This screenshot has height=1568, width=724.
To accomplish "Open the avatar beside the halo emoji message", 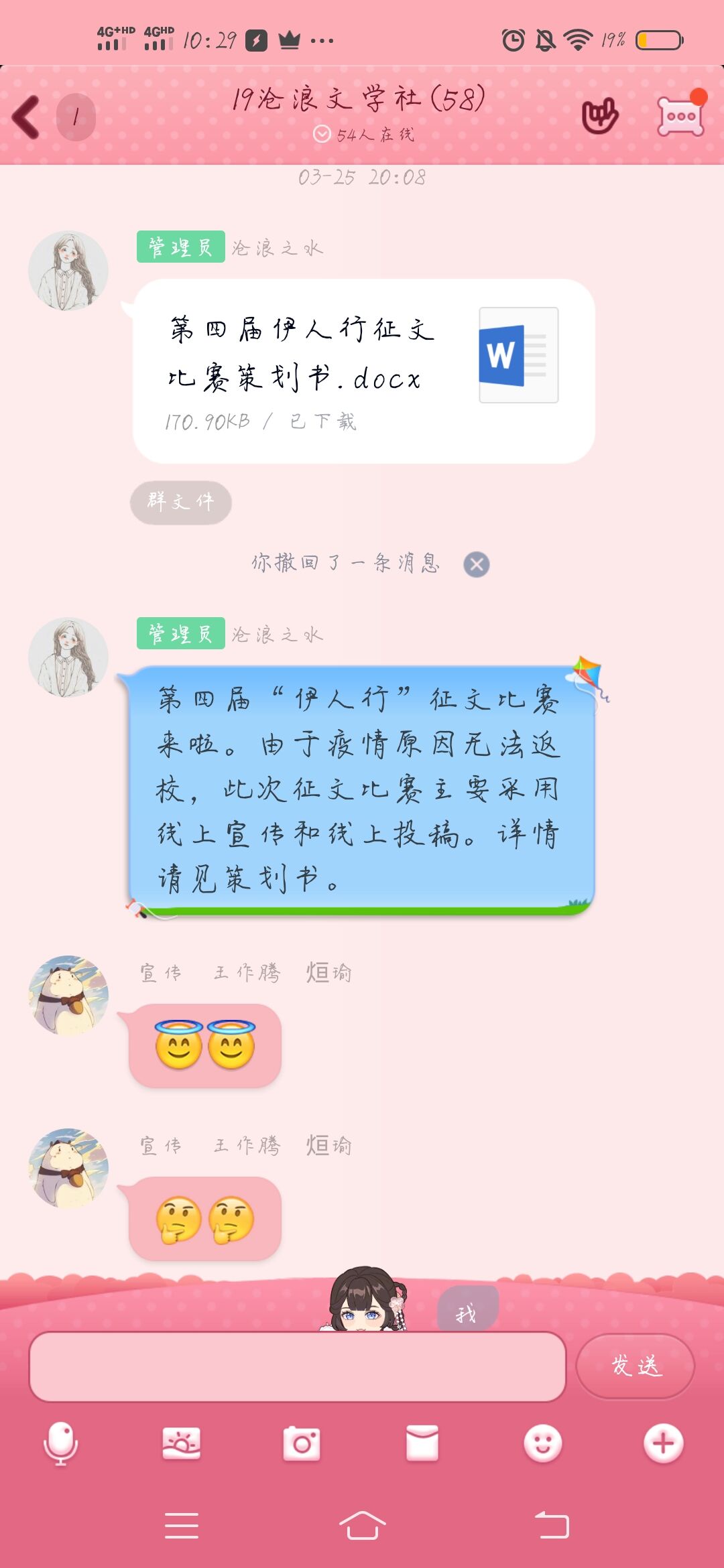I will [x=68, y=995].
